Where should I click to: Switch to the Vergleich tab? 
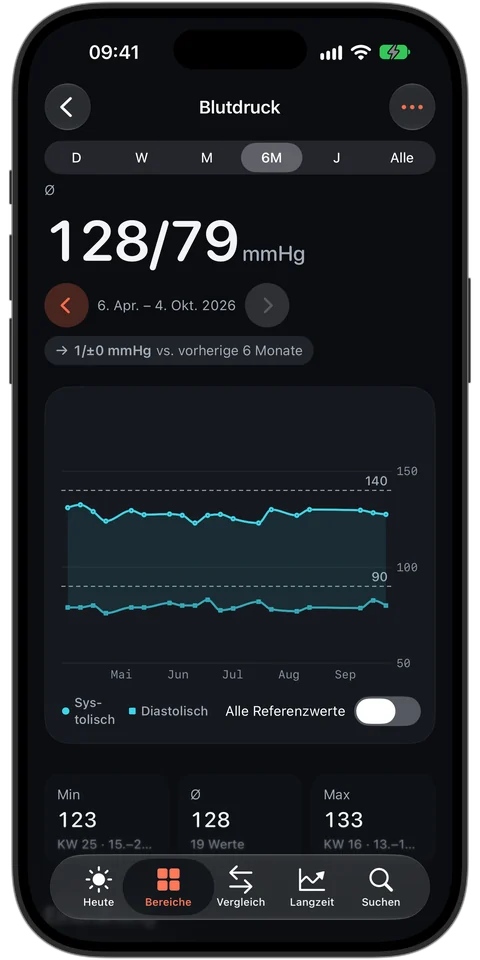(241, 887)
